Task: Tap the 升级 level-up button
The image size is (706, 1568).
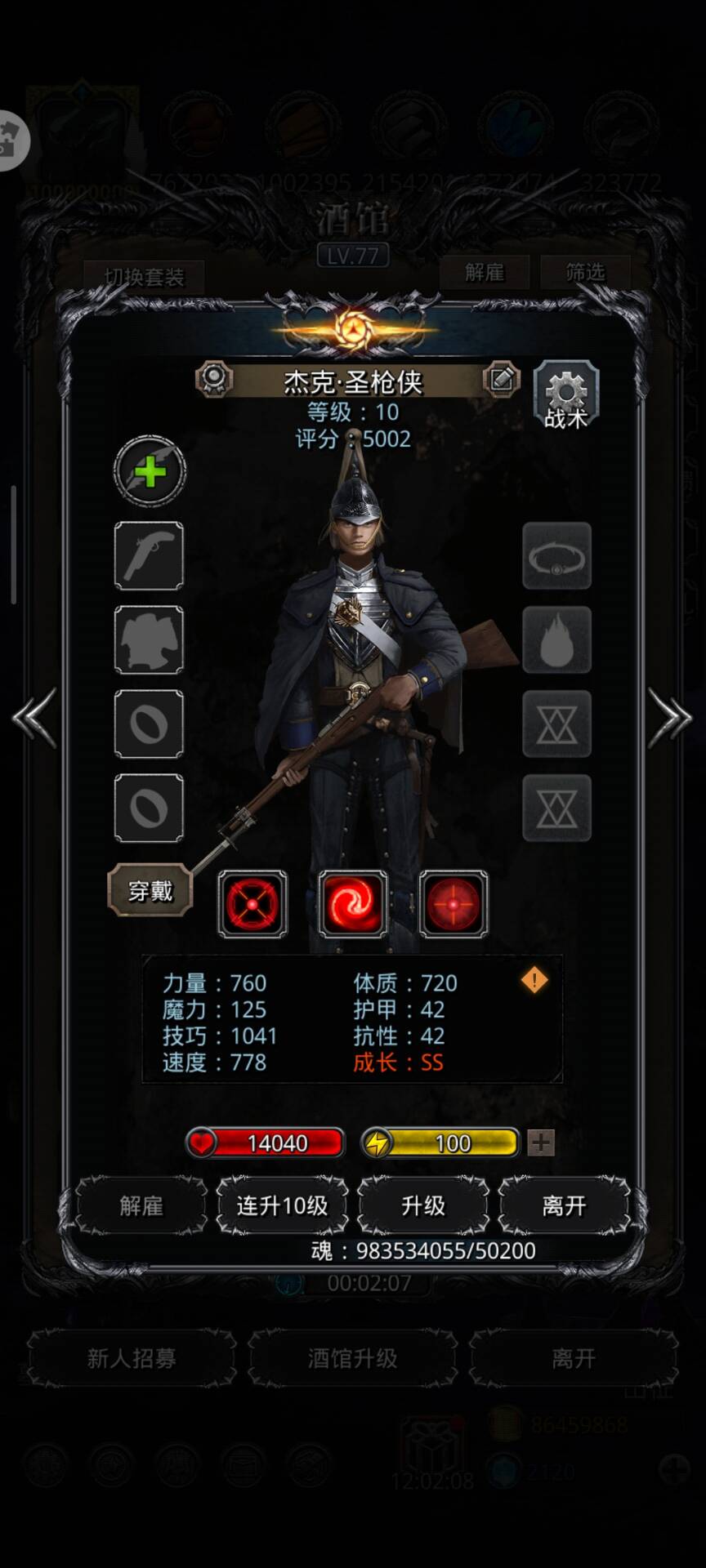Action: coord(423,1205)
